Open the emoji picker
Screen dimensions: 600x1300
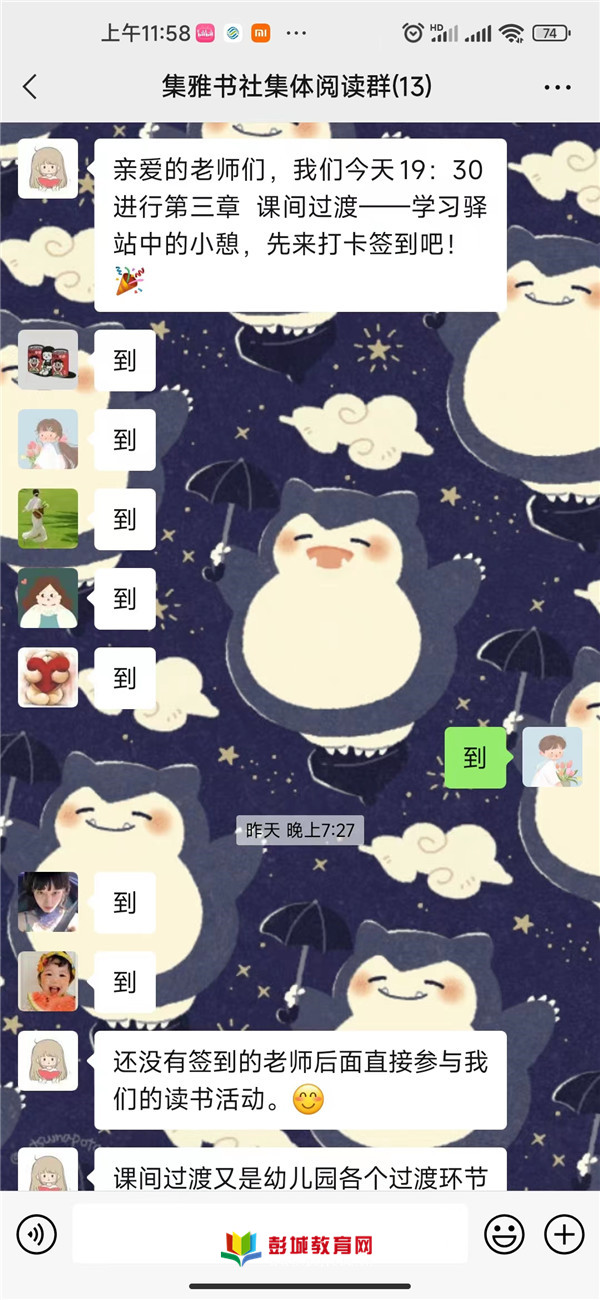coord(504,1234)
